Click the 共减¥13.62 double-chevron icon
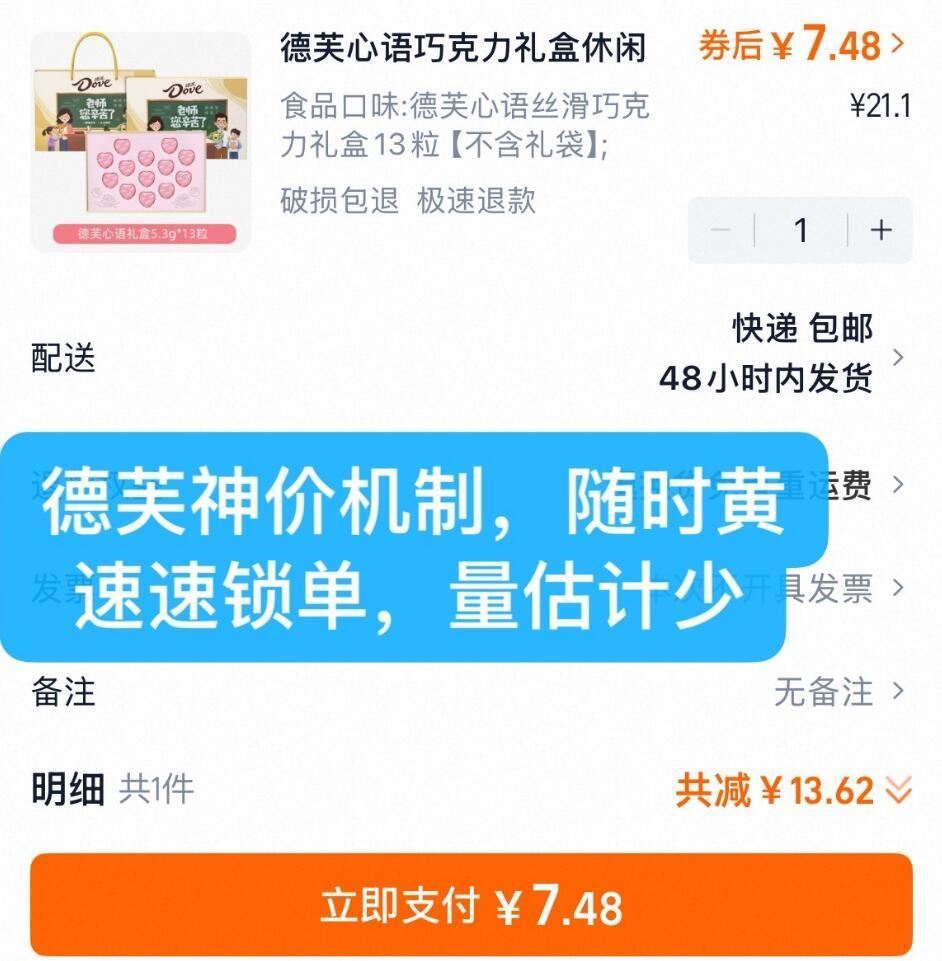This screenshot has height=961, width=942. [898, 789]
